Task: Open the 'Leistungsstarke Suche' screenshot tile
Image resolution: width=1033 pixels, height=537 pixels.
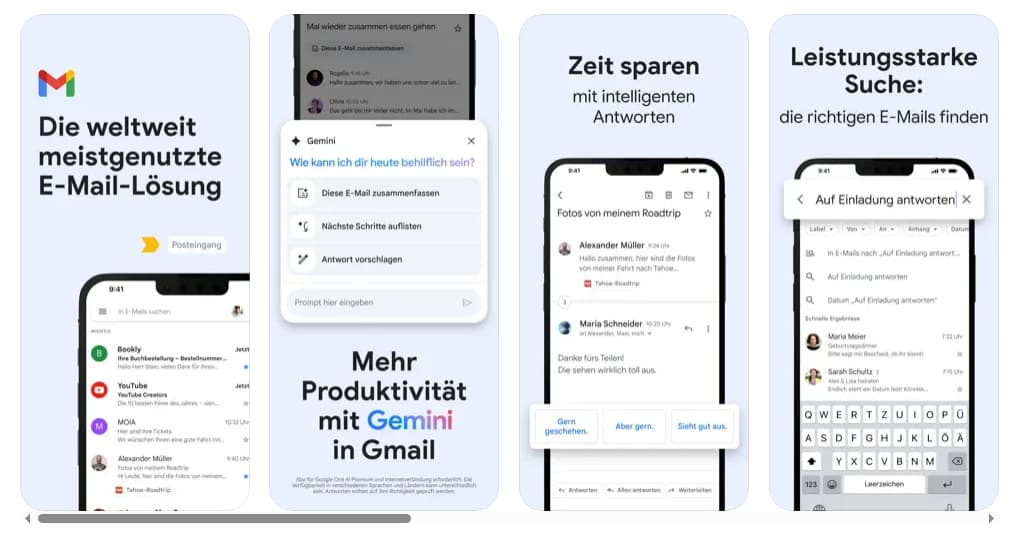Action: click(x=883, y=262)
